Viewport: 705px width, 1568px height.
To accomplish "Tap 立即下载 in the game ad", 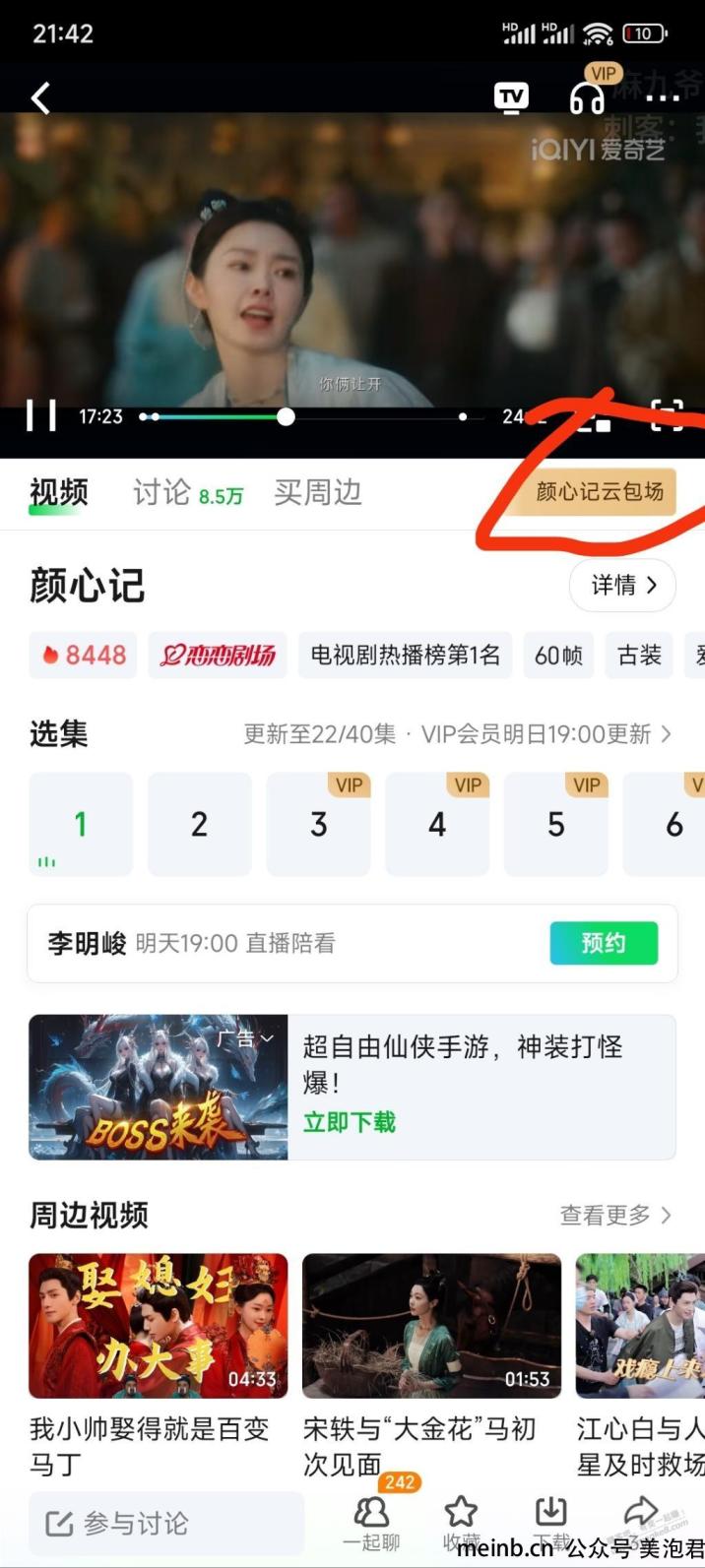I will (350, 1122).
